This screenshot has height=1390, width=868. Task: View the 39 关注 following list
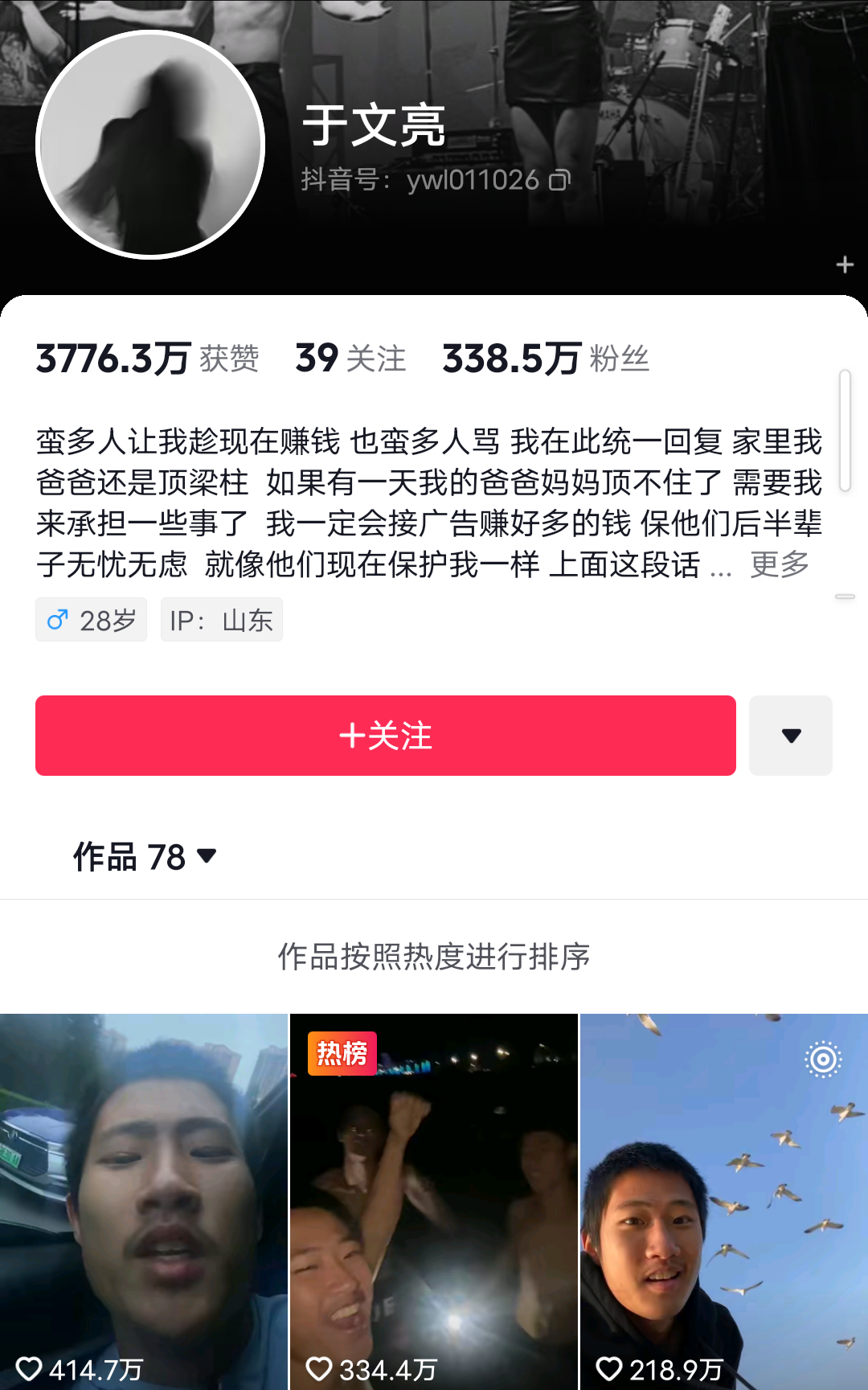350,359
